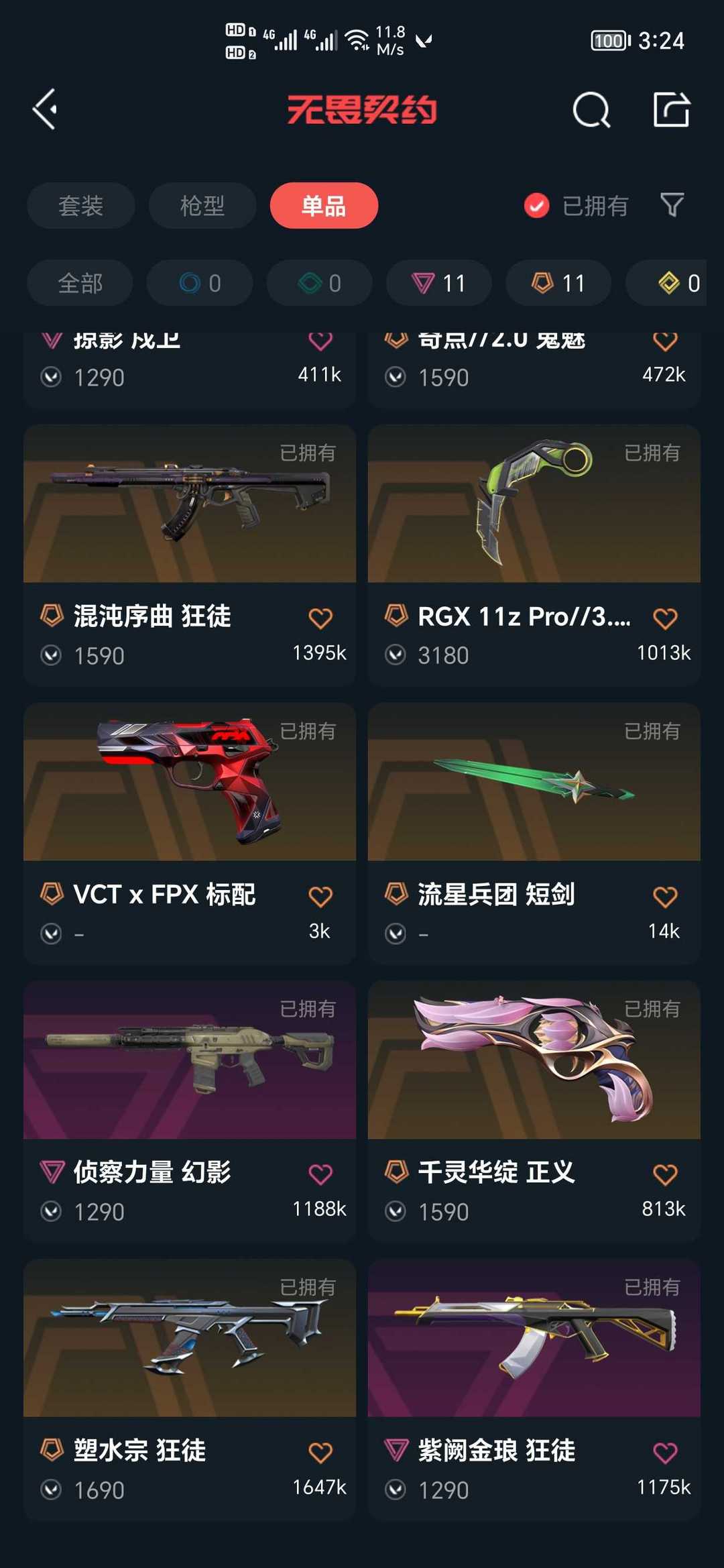724x1568 pixels.
Task: Select the 全部 rarity chip
Action: (80, 283)
